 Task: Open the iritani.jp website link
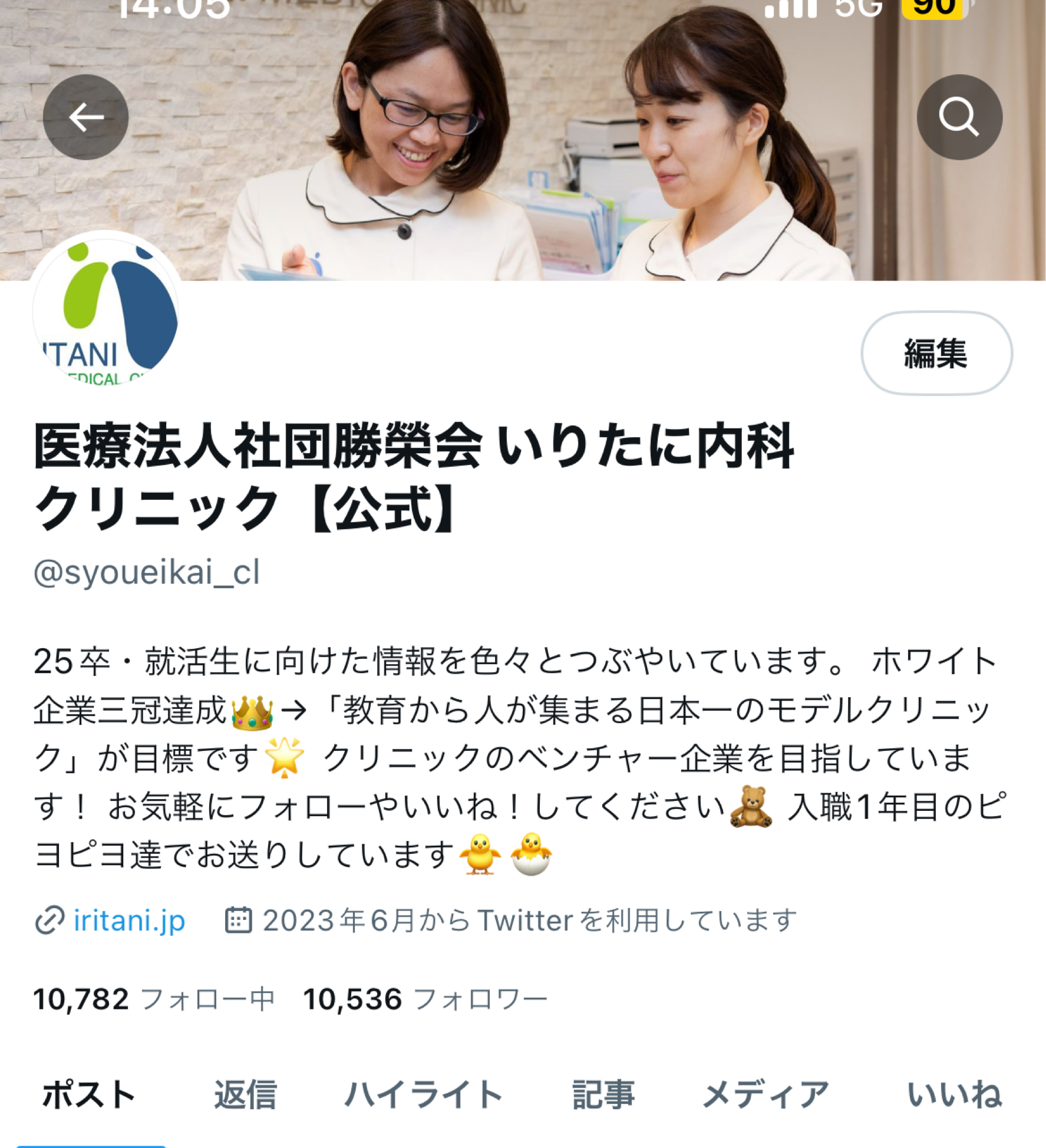point(128,920)
